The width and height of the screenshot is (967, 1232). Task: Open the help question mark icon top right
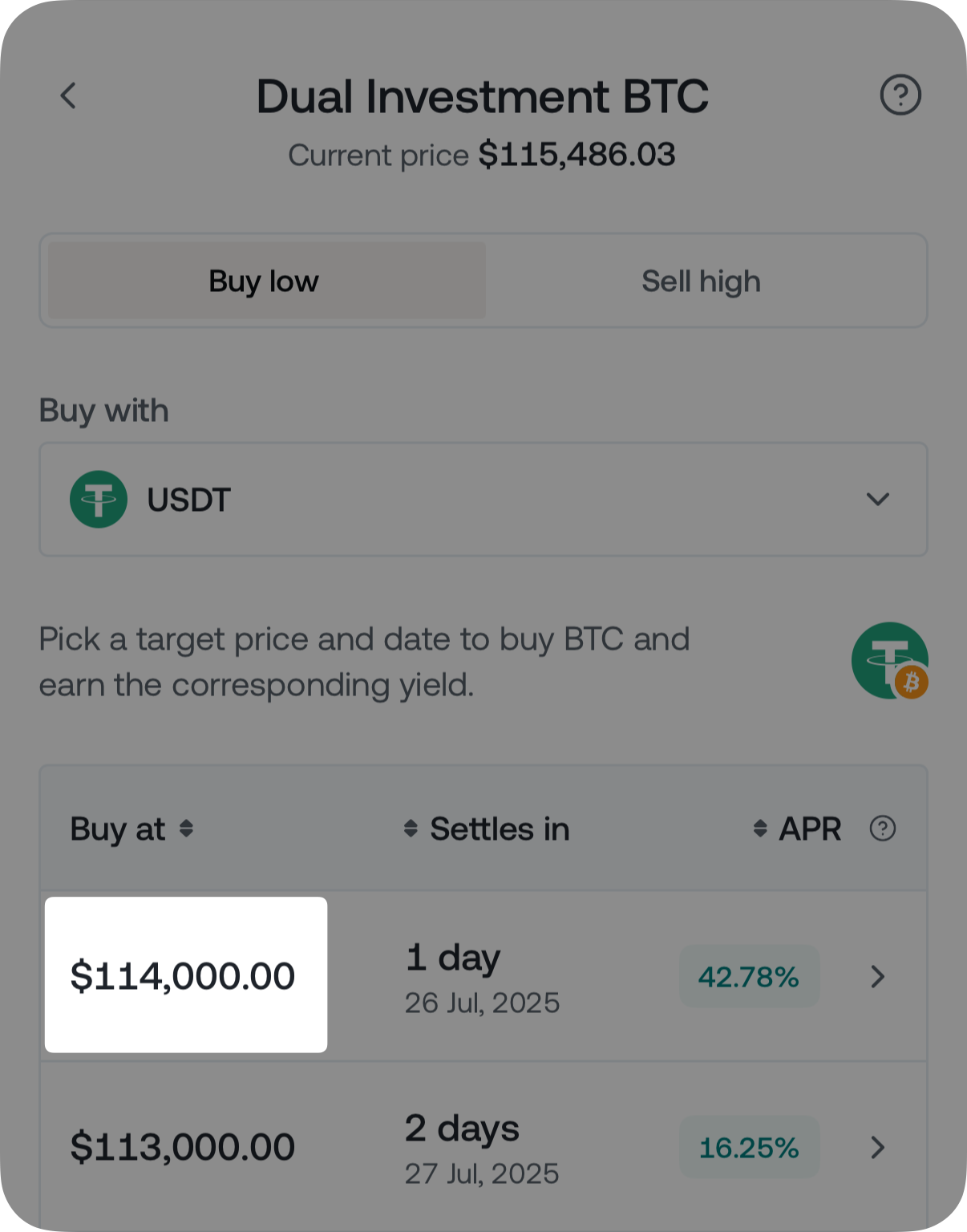coord(901,95)
